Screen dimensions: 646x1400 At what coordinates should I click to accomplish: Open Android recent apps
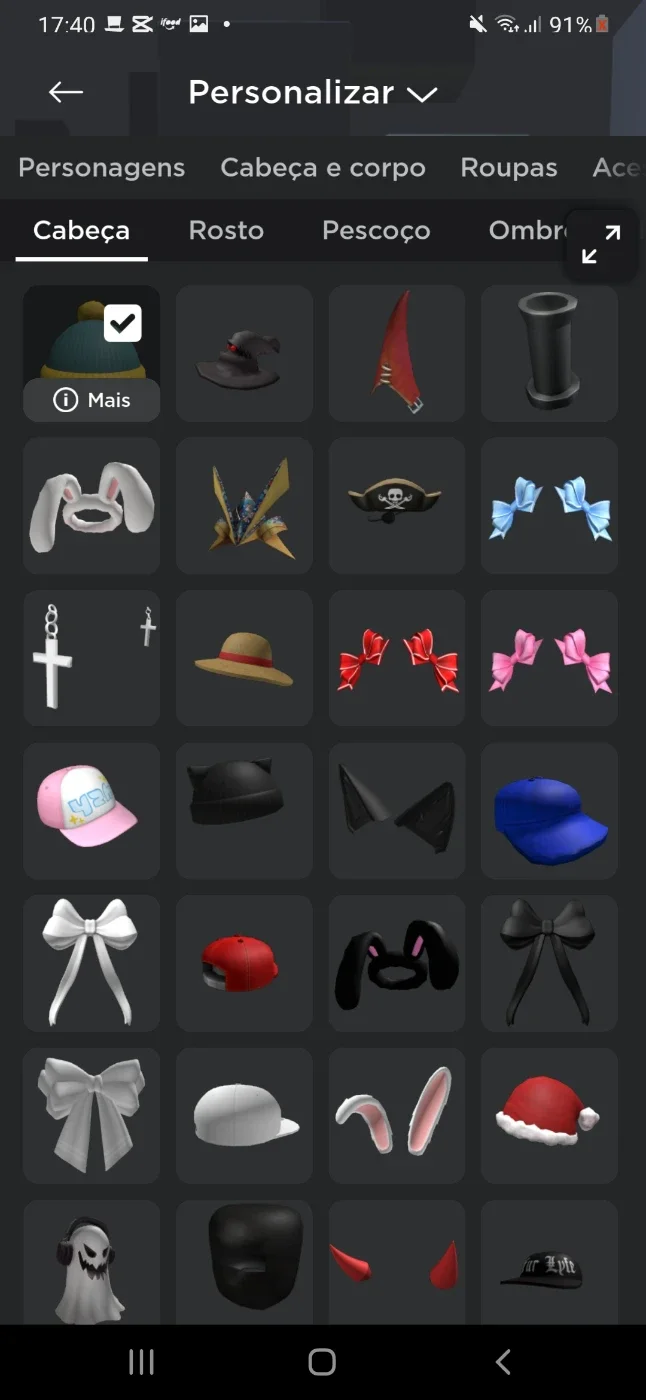coord(141,1361)
